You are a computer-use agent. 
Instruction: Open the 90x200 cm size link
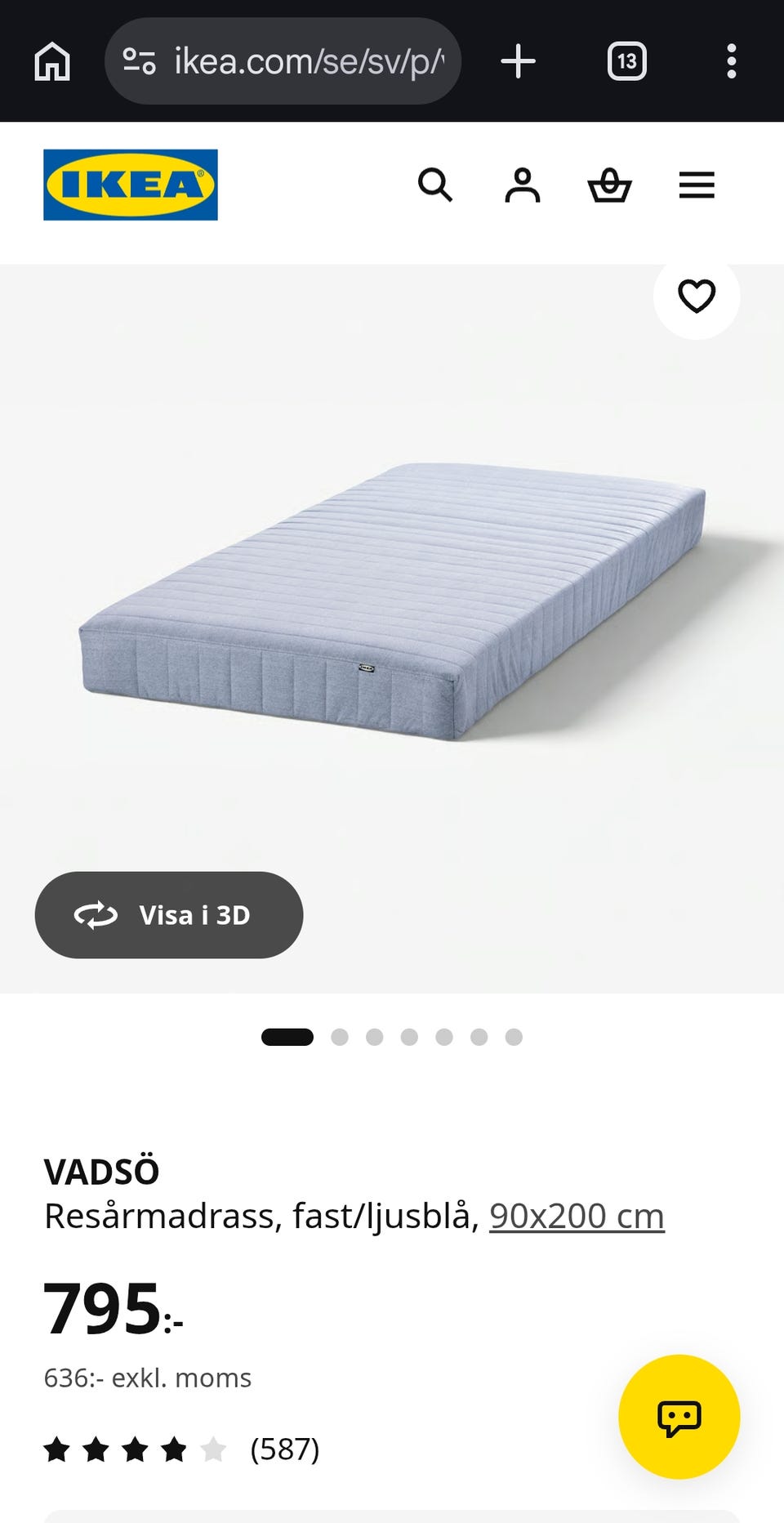(x=577, y=1216)
